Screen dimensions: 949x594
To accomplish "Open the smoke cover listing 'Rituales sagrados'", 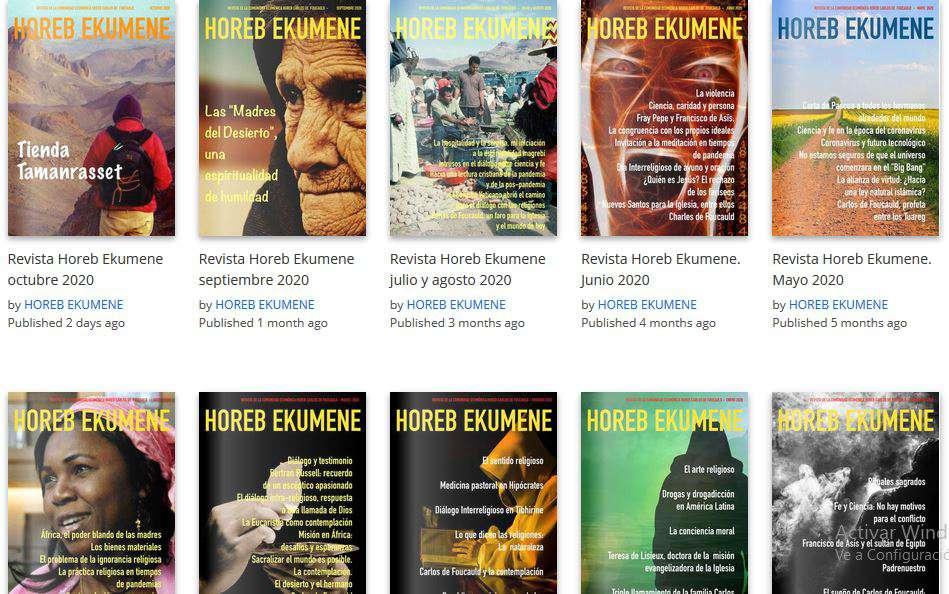I will 855,493.
